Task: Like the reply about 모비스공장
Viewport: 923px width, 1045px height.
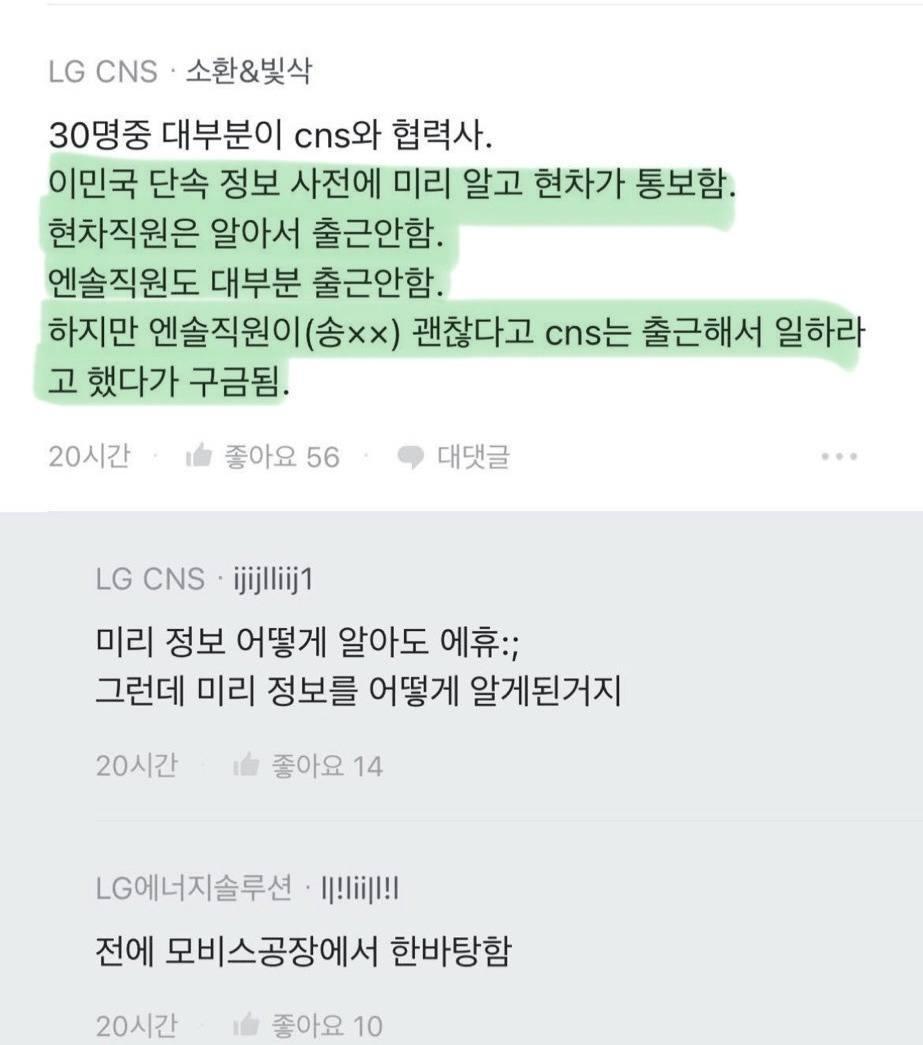Action: [306, 1025]
